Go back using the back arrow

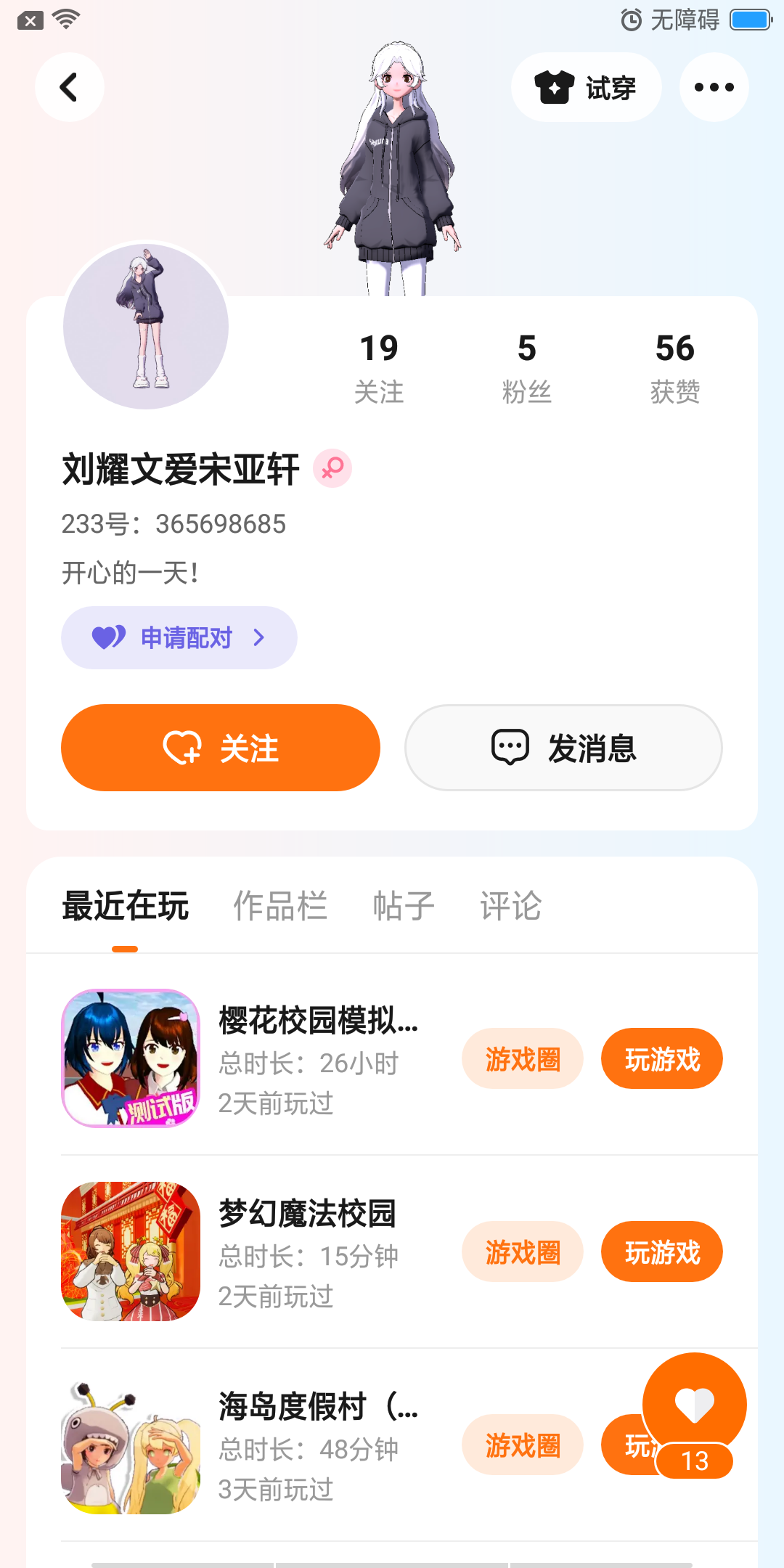69,87
